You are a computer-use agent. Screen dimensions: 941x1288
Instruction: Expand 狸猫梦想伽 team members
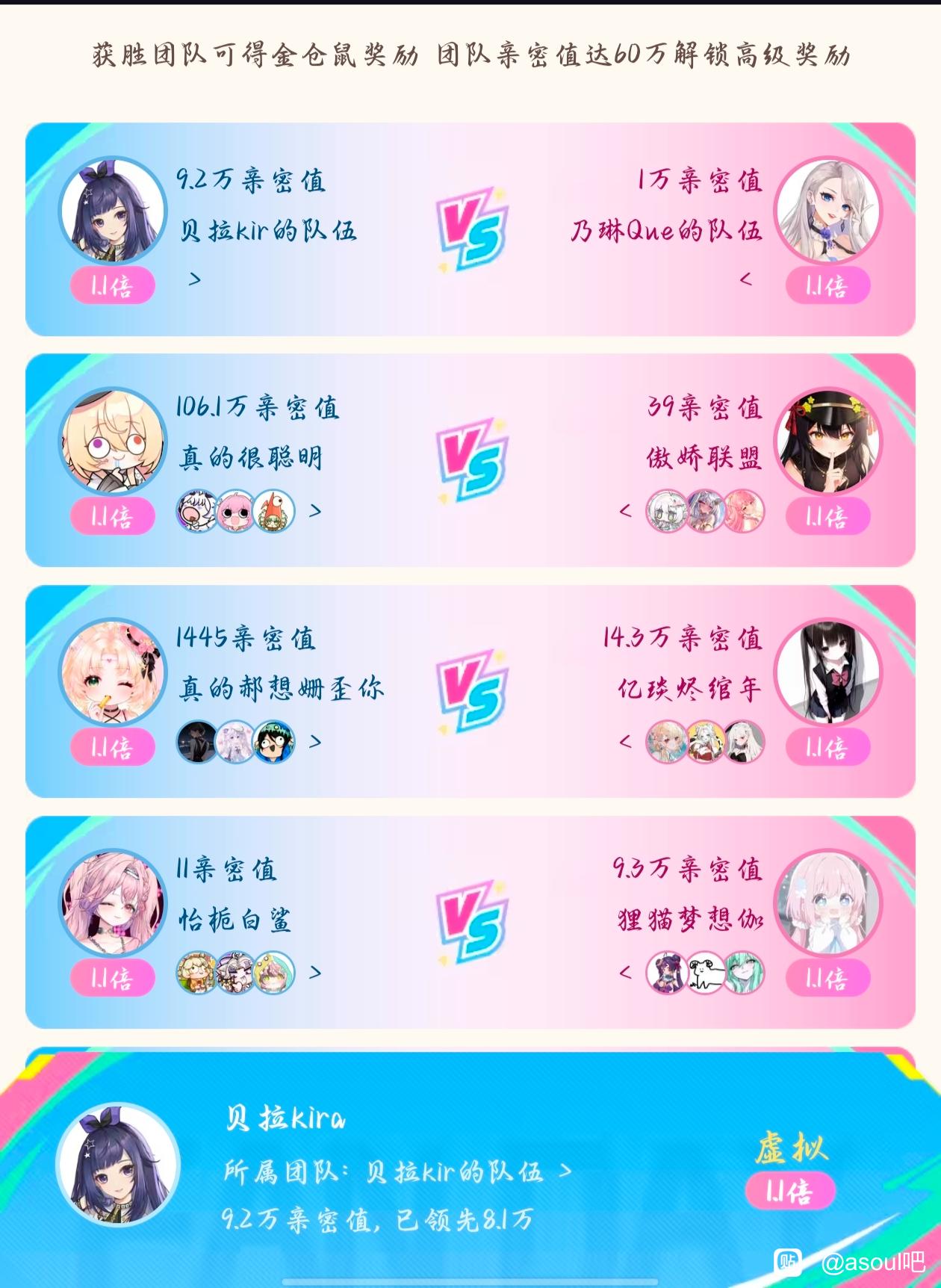pyautogui.click(x=626, y=973)
